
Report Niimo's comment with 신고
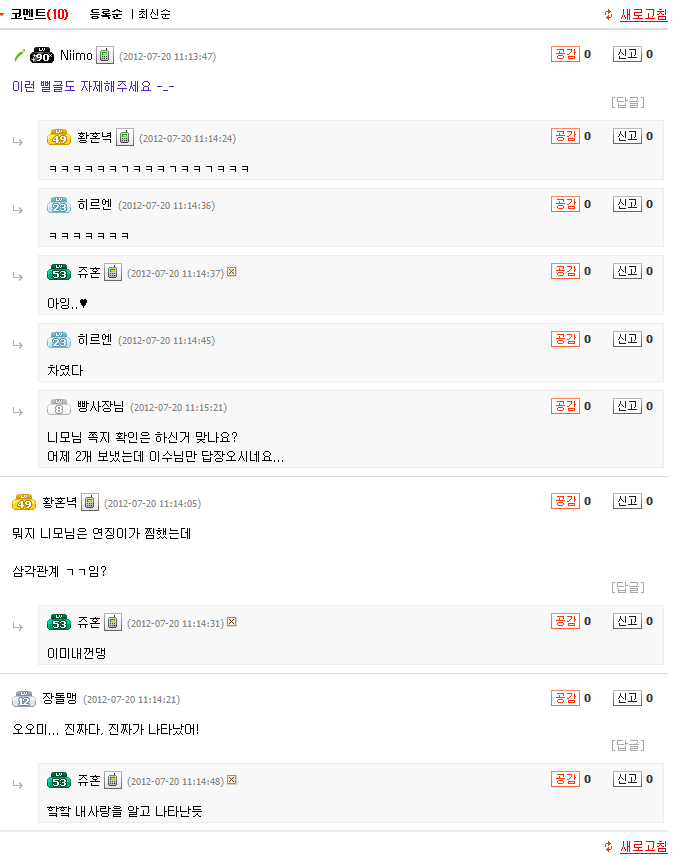click(x=627, y=54)
